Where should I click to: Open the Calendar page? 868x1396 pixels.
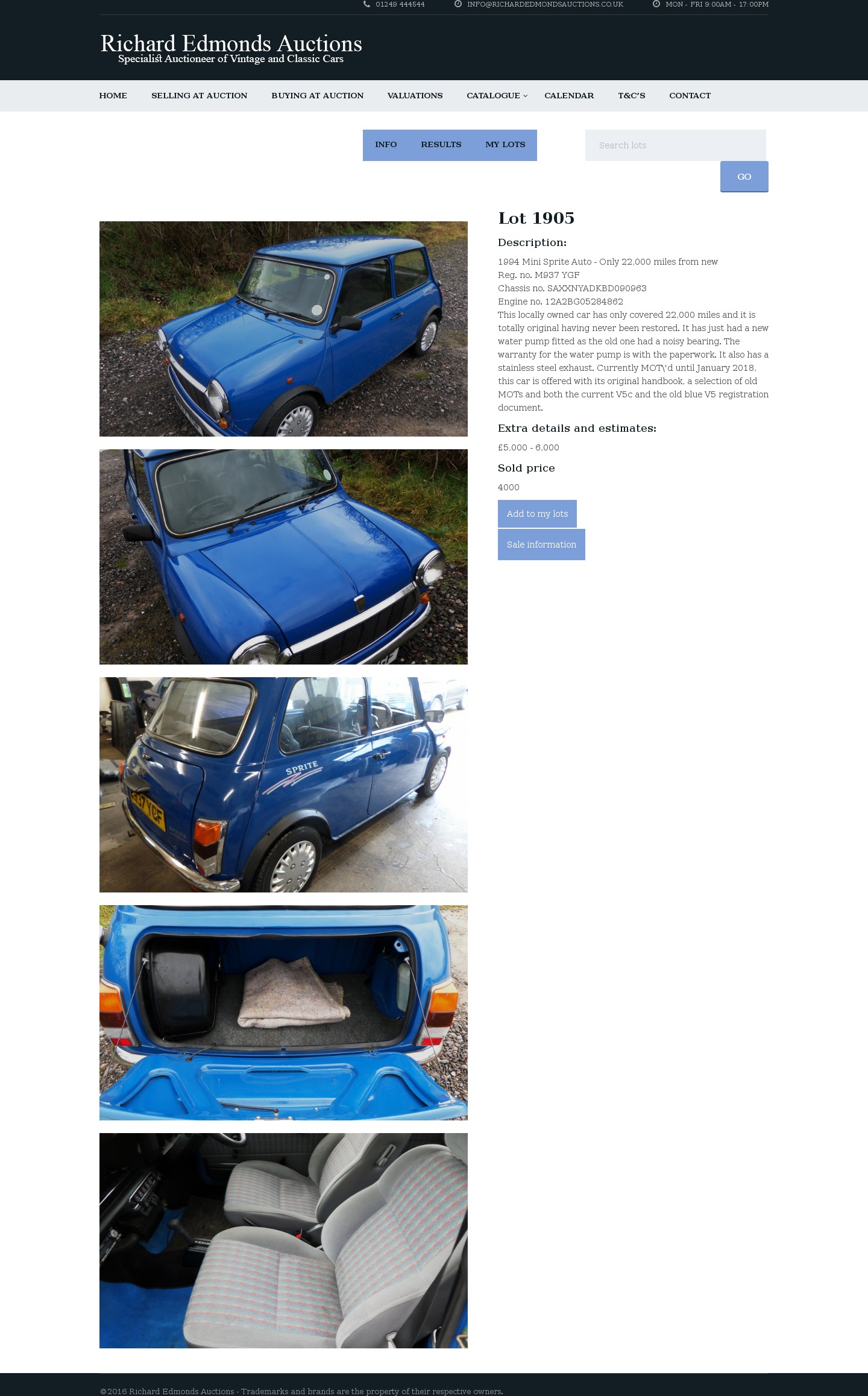pyautogui.click(x=568, y=95)
